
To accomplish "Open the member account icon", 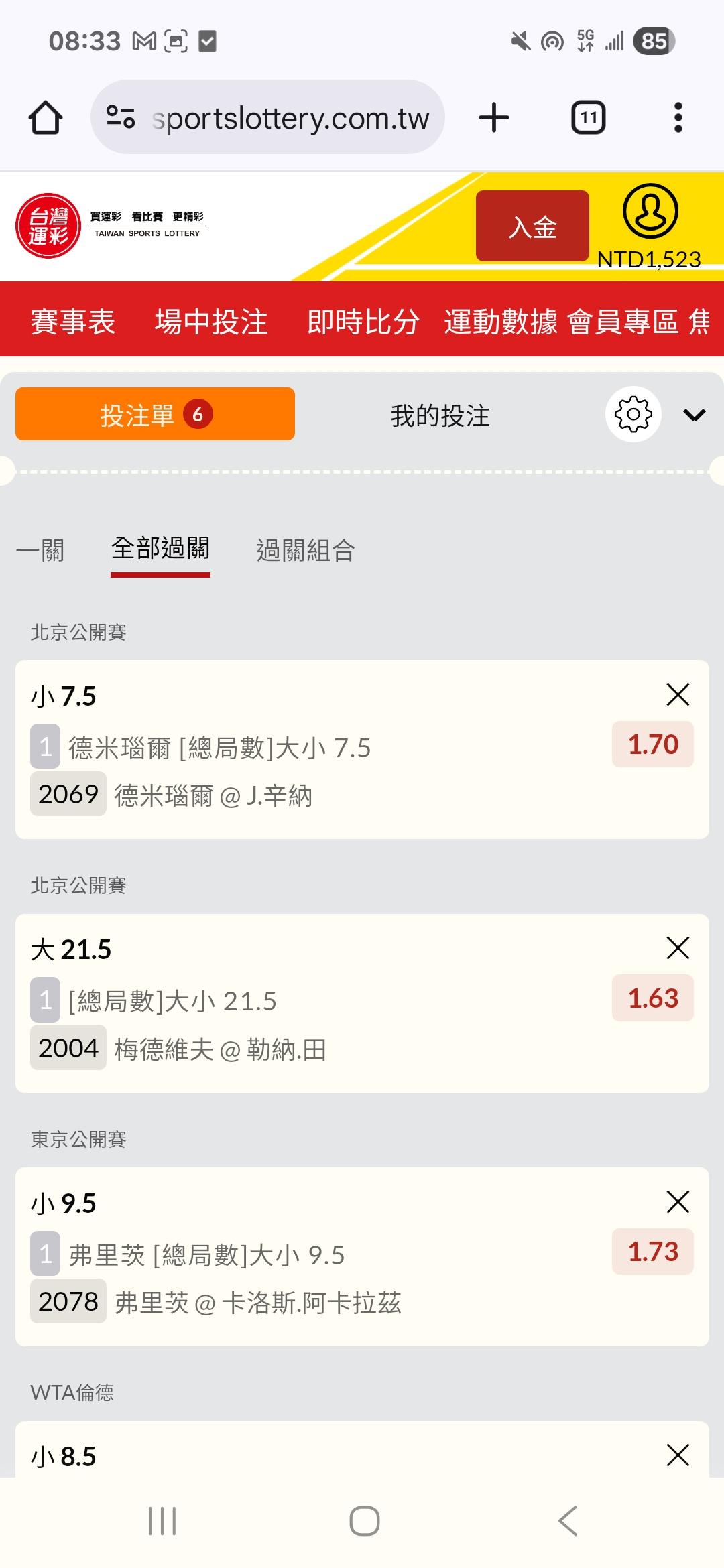I will (650, 212).
